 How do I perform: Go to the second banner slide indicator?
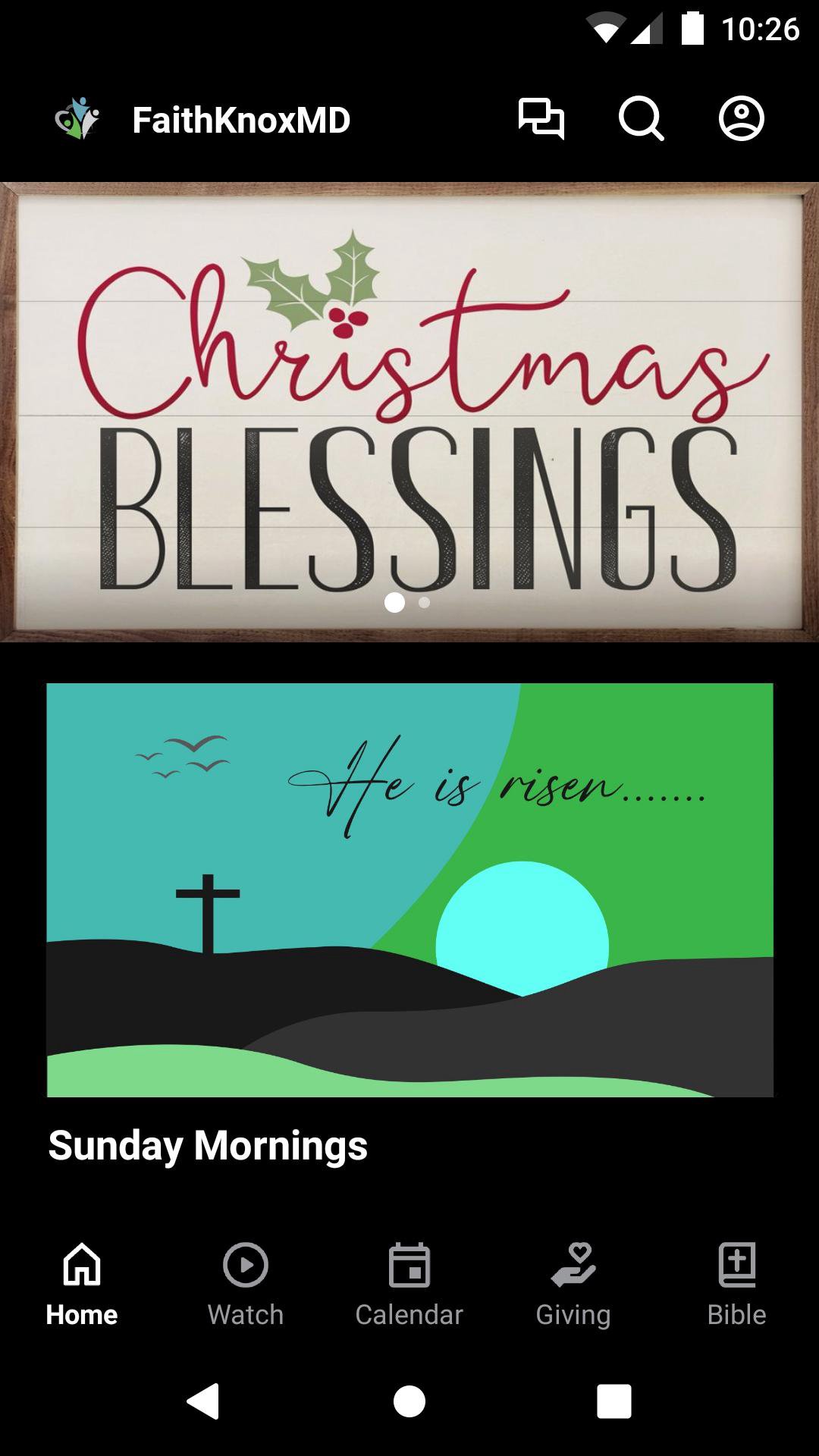(x=425, y=603)
